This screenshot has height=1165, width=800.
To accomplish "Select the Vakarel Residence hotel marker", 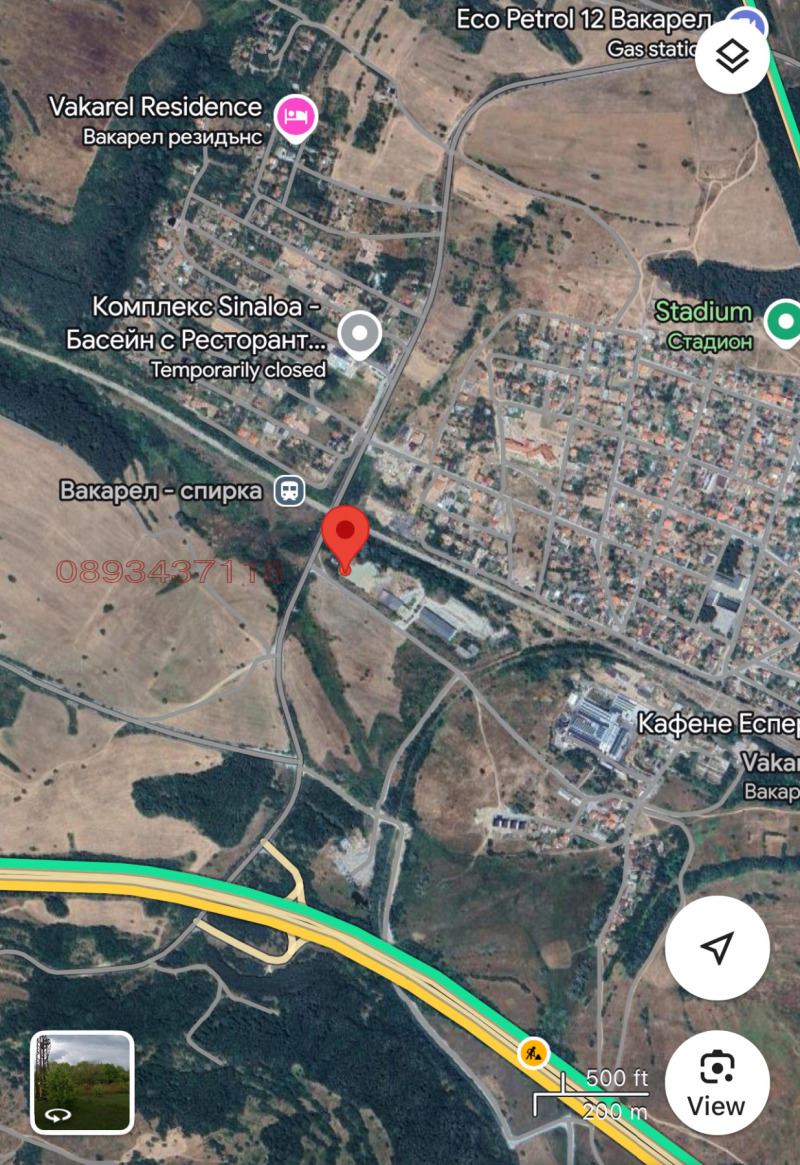I will pos(296,118).
